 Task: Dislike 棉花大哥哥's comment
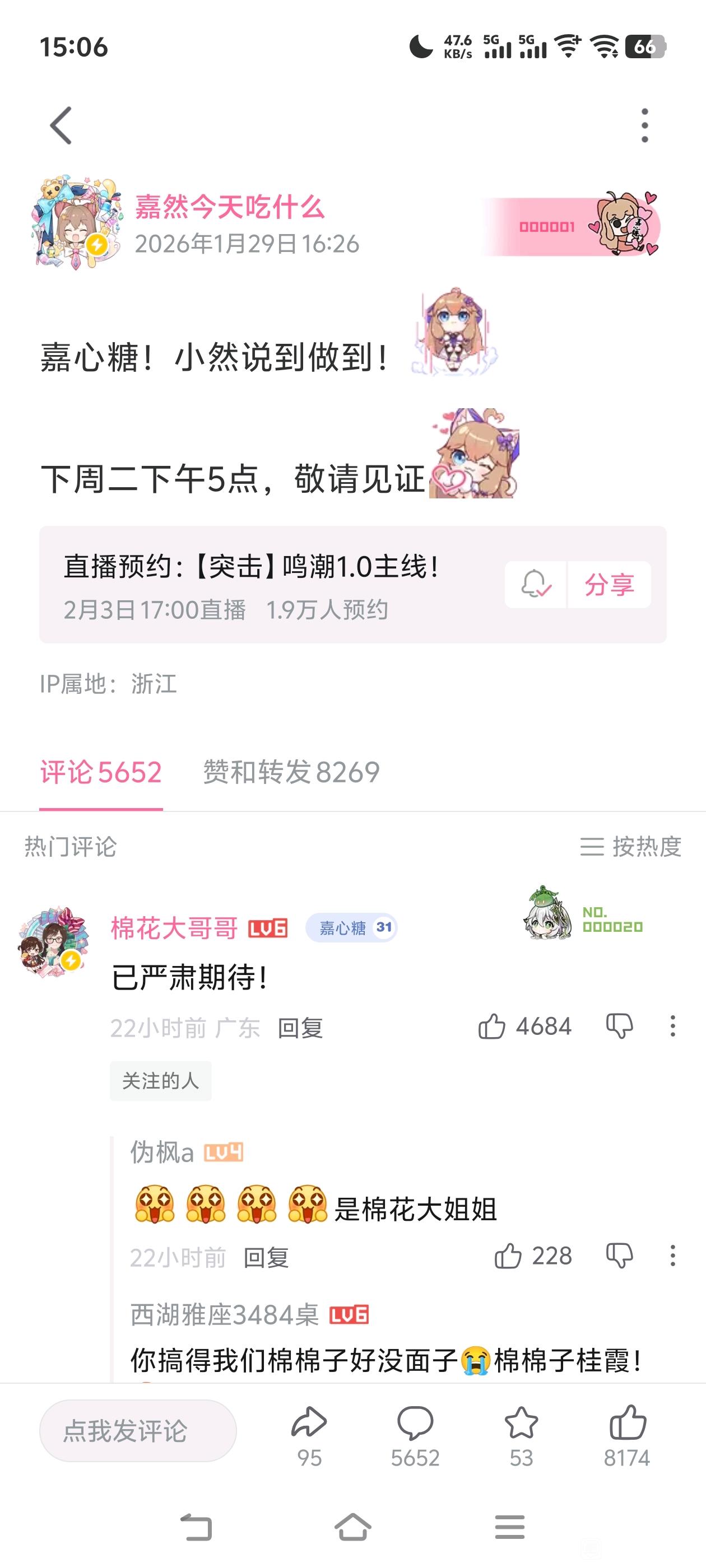tap(620, 1026)
